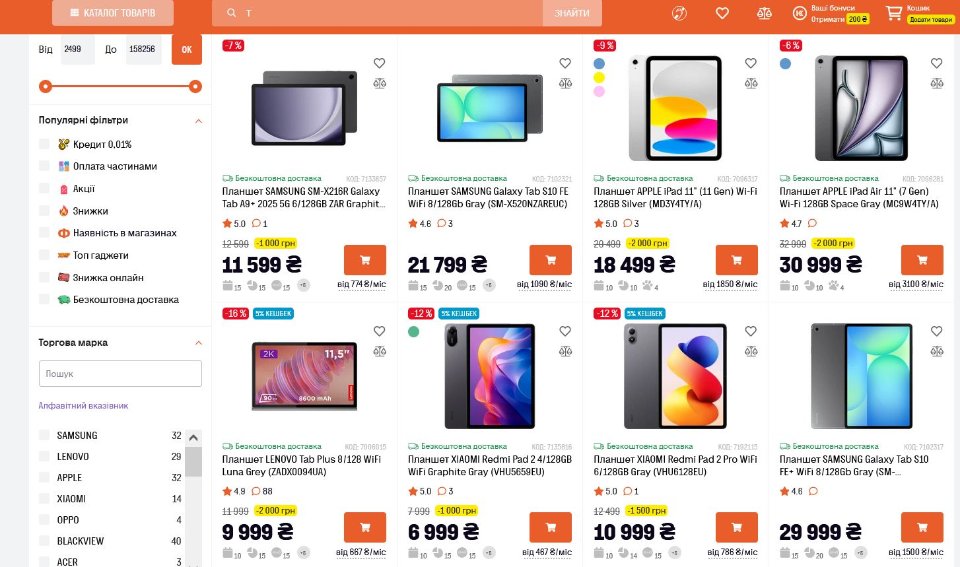Tap the Знайти search button
This screenshot has height=567, width=960.
(x=571, y=13)
